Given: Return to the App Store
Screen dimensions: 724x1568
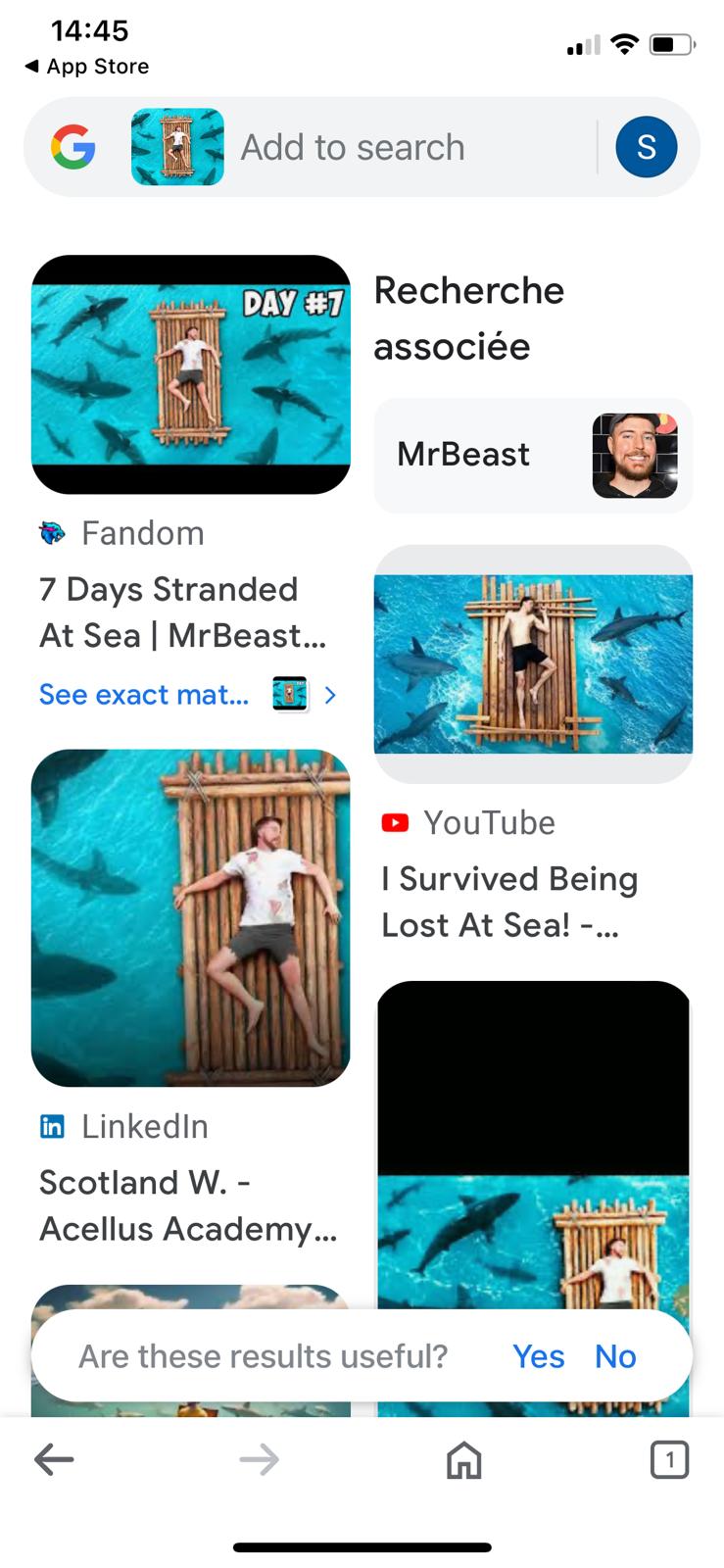Looking at the screenshot, I should tap(87, 67).
